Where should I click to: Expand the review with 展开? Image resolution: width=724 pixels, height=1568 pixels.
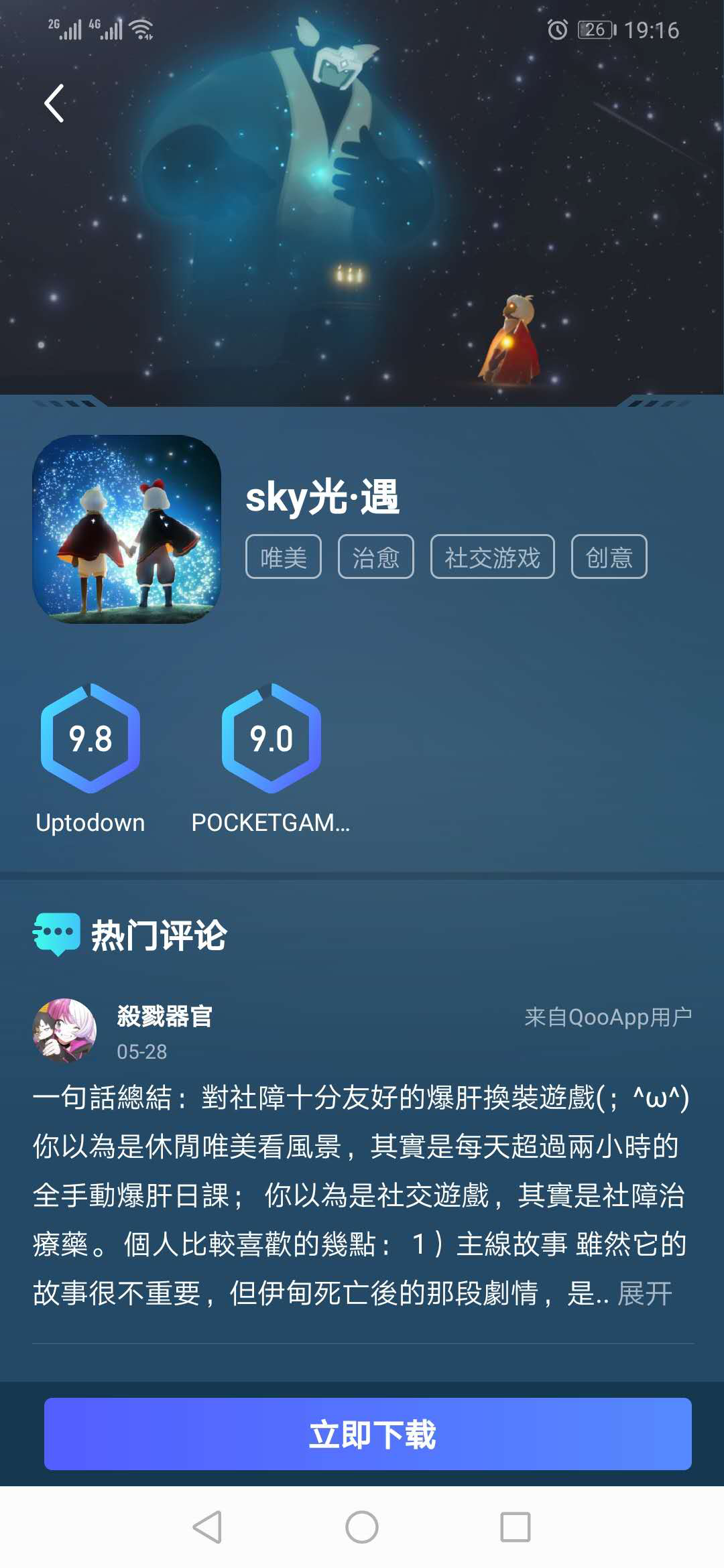pos(644,1294)
